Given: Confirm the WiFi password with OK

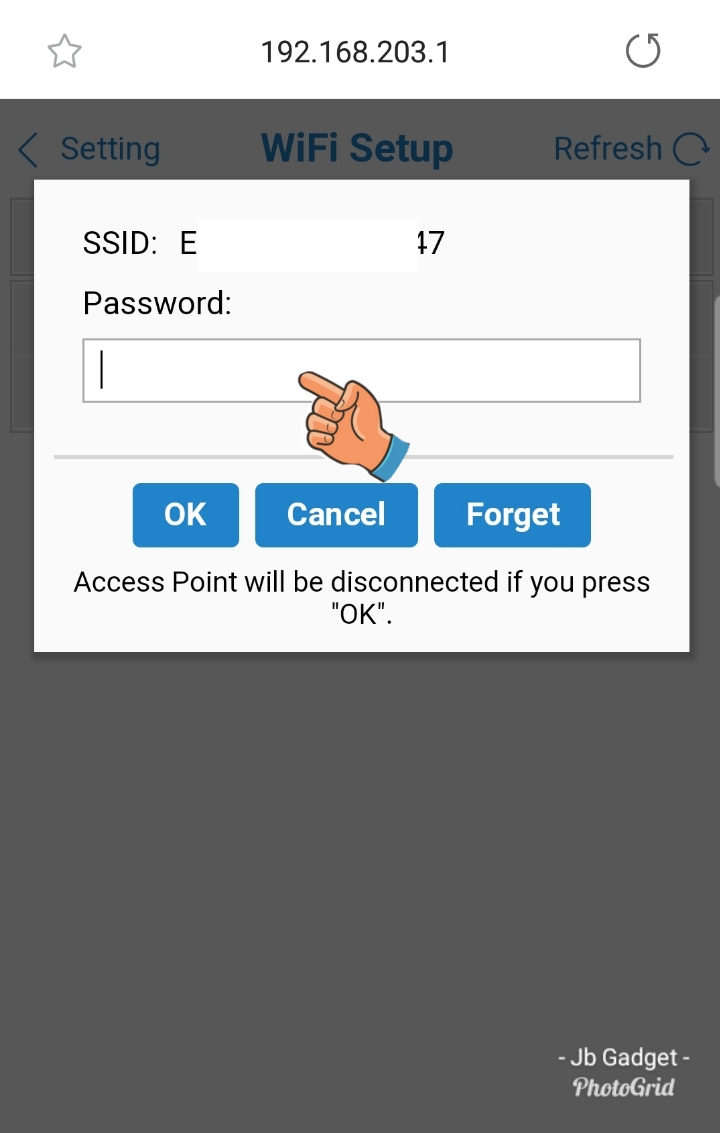Looking at the screenshot, I should [x=185, y=515].
